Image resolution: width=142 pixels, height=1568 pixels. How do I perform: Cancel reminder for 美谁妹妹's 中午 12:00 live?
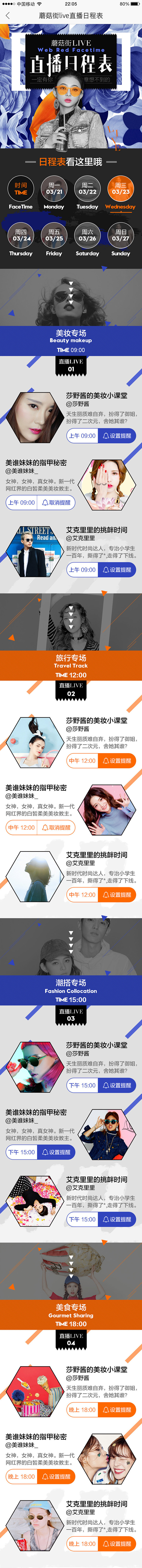56,828
